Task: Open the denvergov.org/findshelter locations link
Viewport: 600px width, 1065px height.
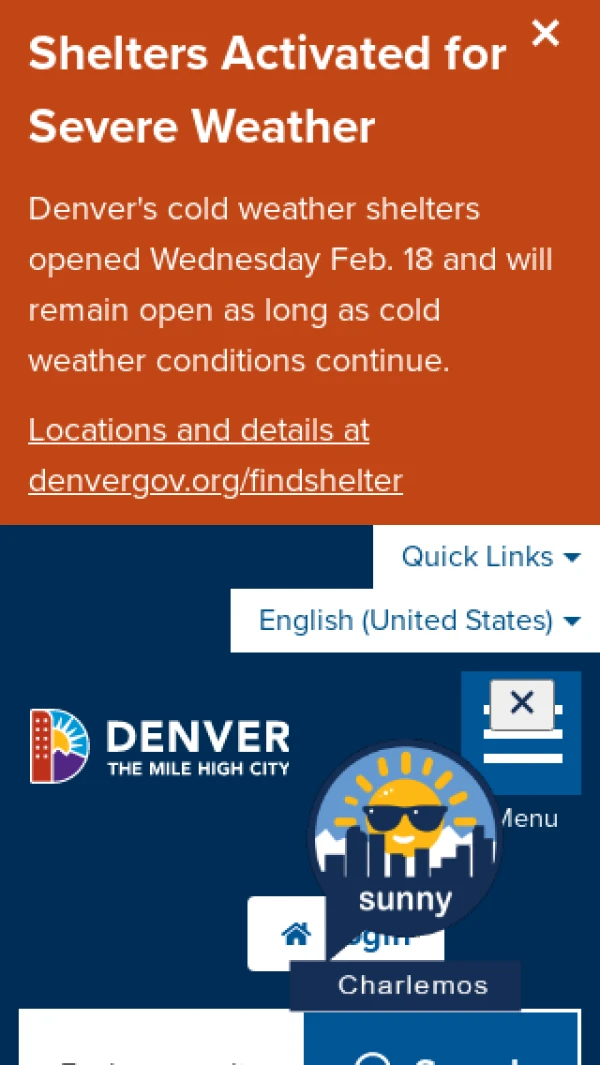Action: click(x=215, y=456)
